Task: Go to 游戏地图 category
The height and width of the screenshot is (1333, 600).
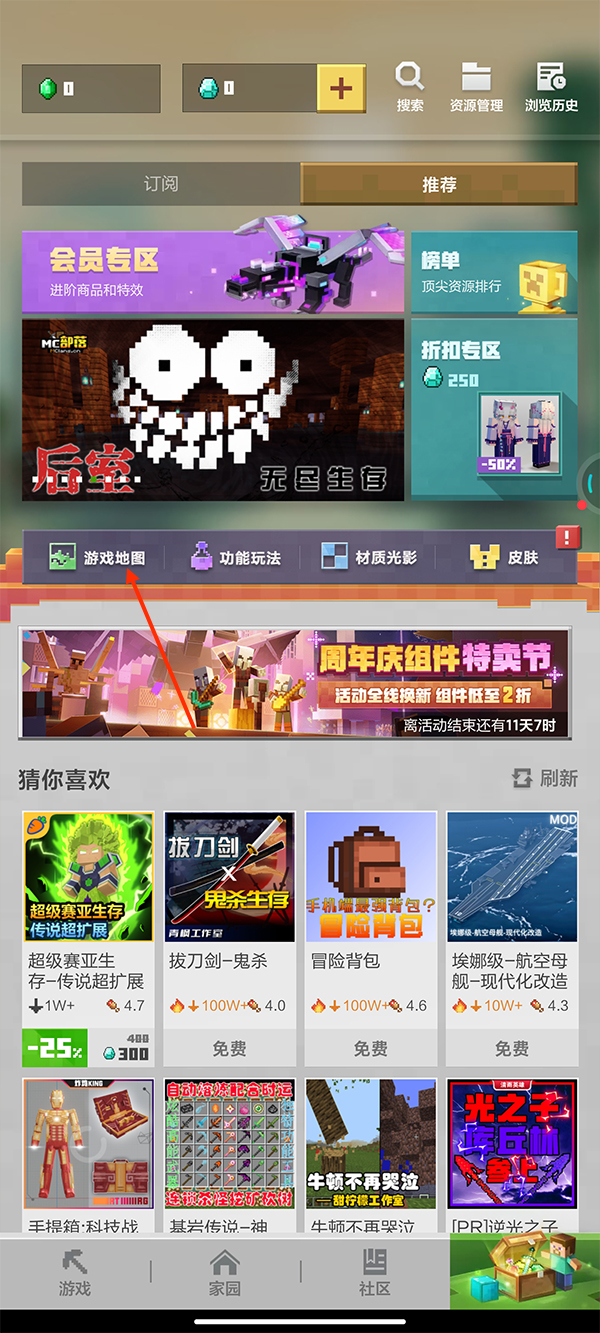Action: point(98,558)
